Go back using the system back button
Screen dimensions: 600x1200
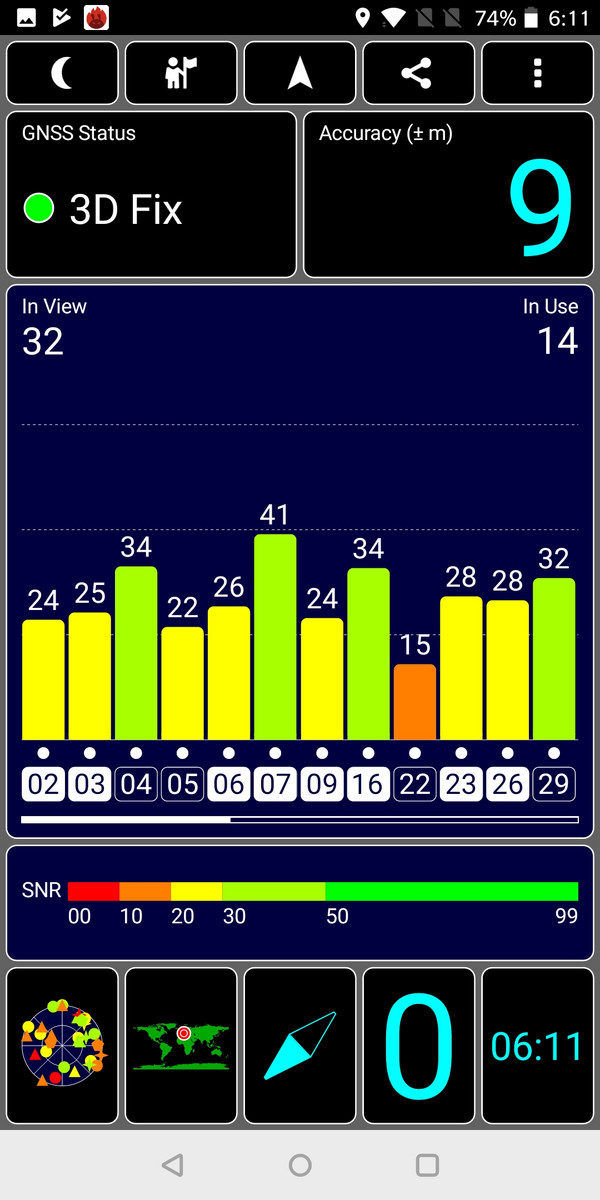(173, 1165)
